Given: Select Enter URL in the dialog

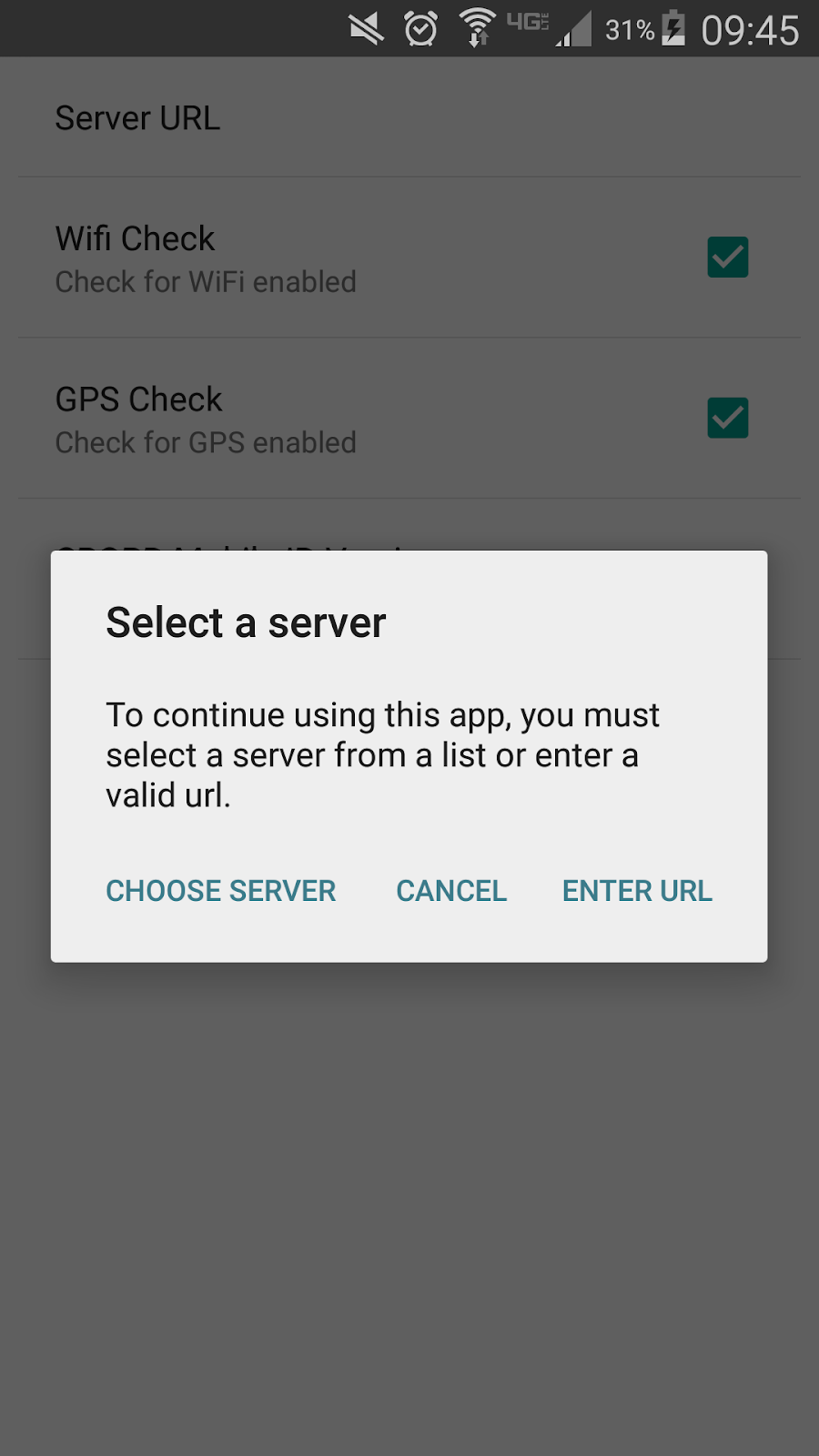Looking at the screenshot, I should click(637, 890).
